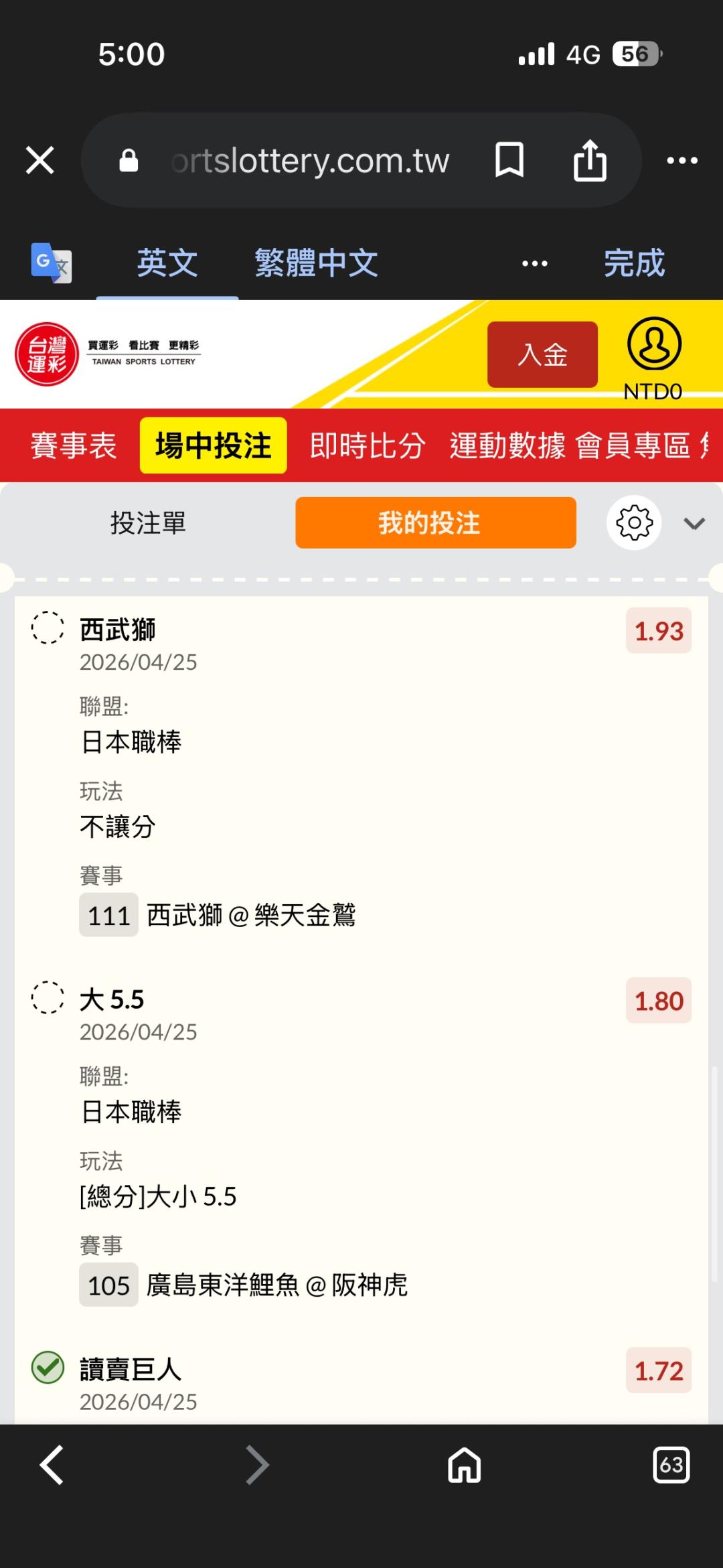The image size is (723, 1568).
Task: Share the page via the share icon
Action: click(x=590, y=160)
